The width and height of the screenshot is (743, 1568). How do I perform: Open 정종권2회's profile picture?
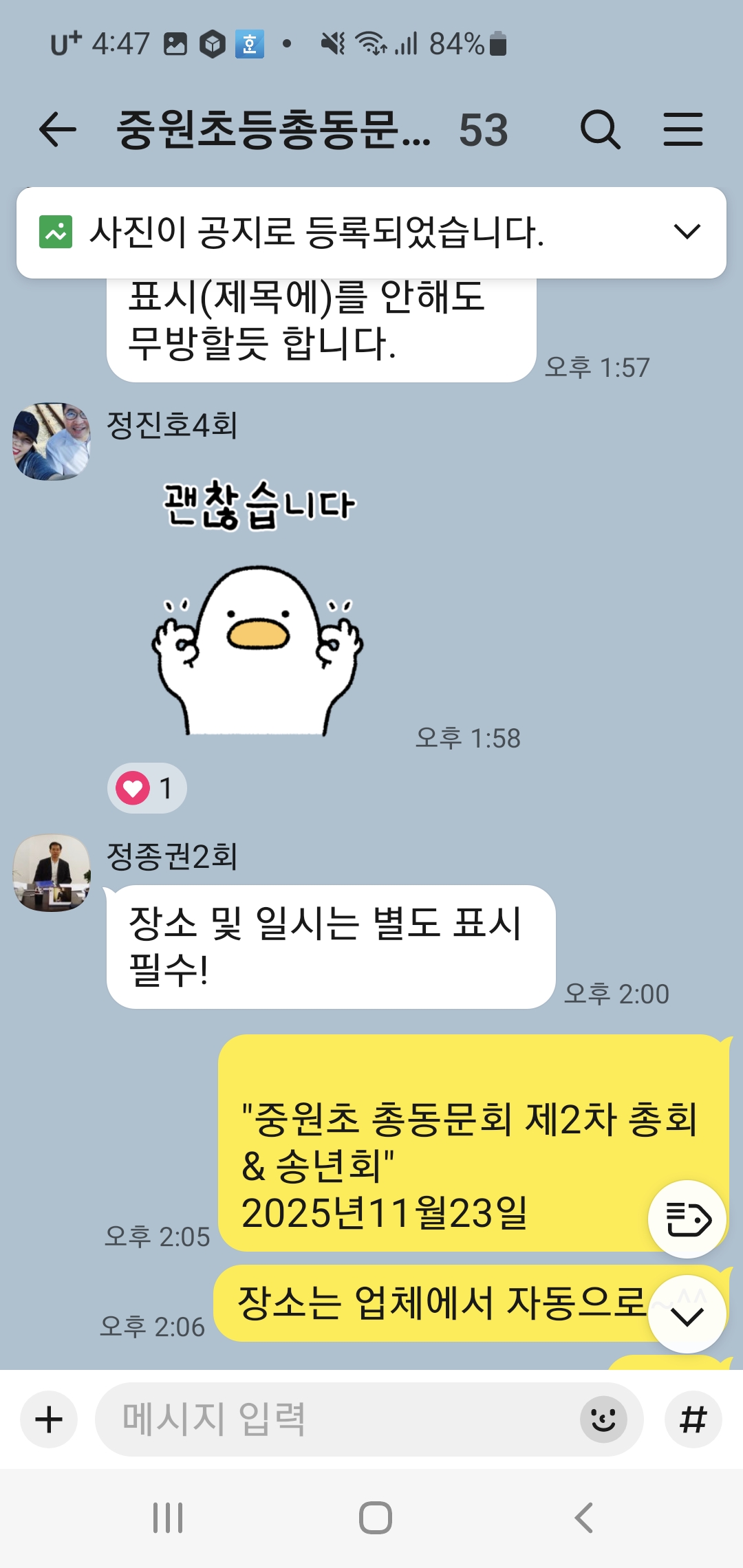[x=52, y=873]
